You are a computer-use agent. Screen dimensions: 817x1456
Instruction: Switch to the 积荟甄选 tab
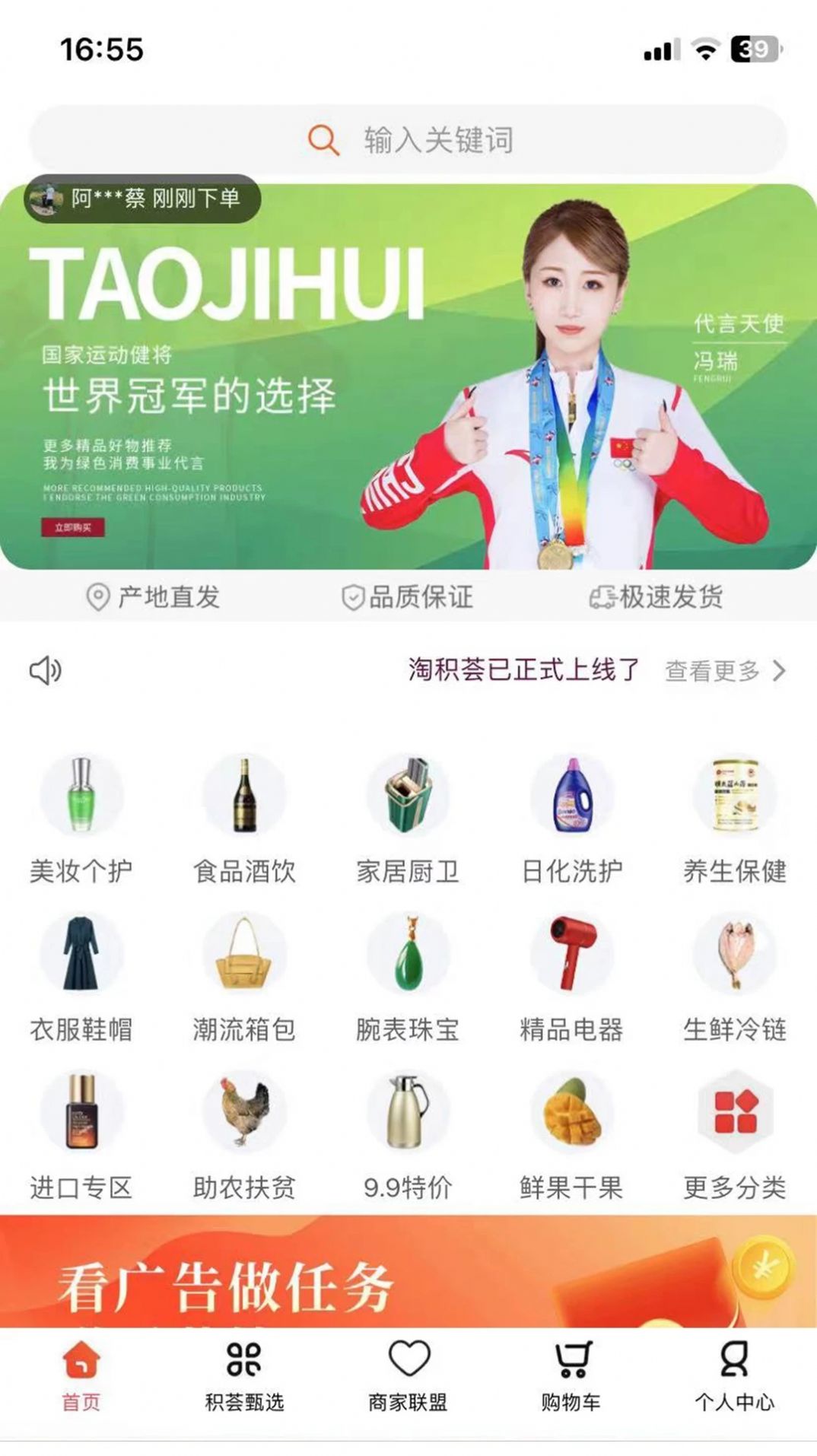coord(244,1375)
